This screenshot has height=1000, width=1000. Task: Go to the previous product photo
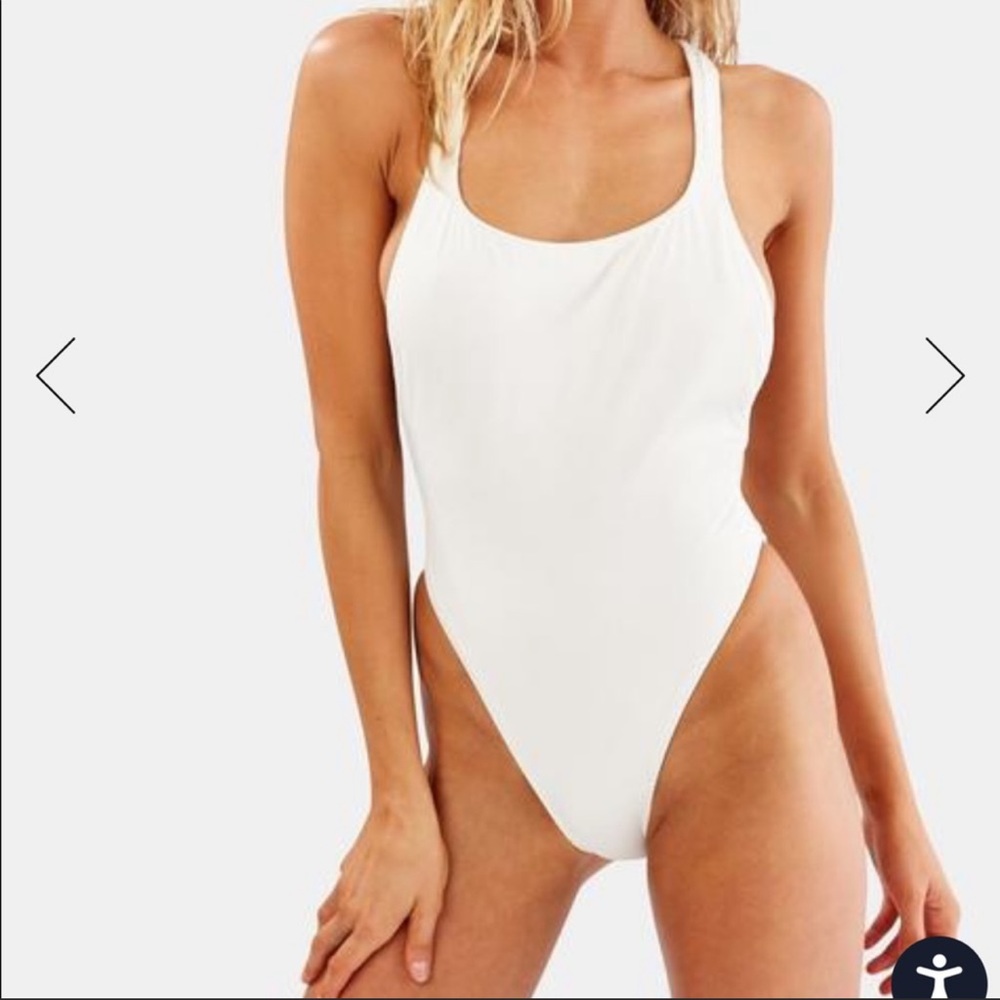[56, 375]
